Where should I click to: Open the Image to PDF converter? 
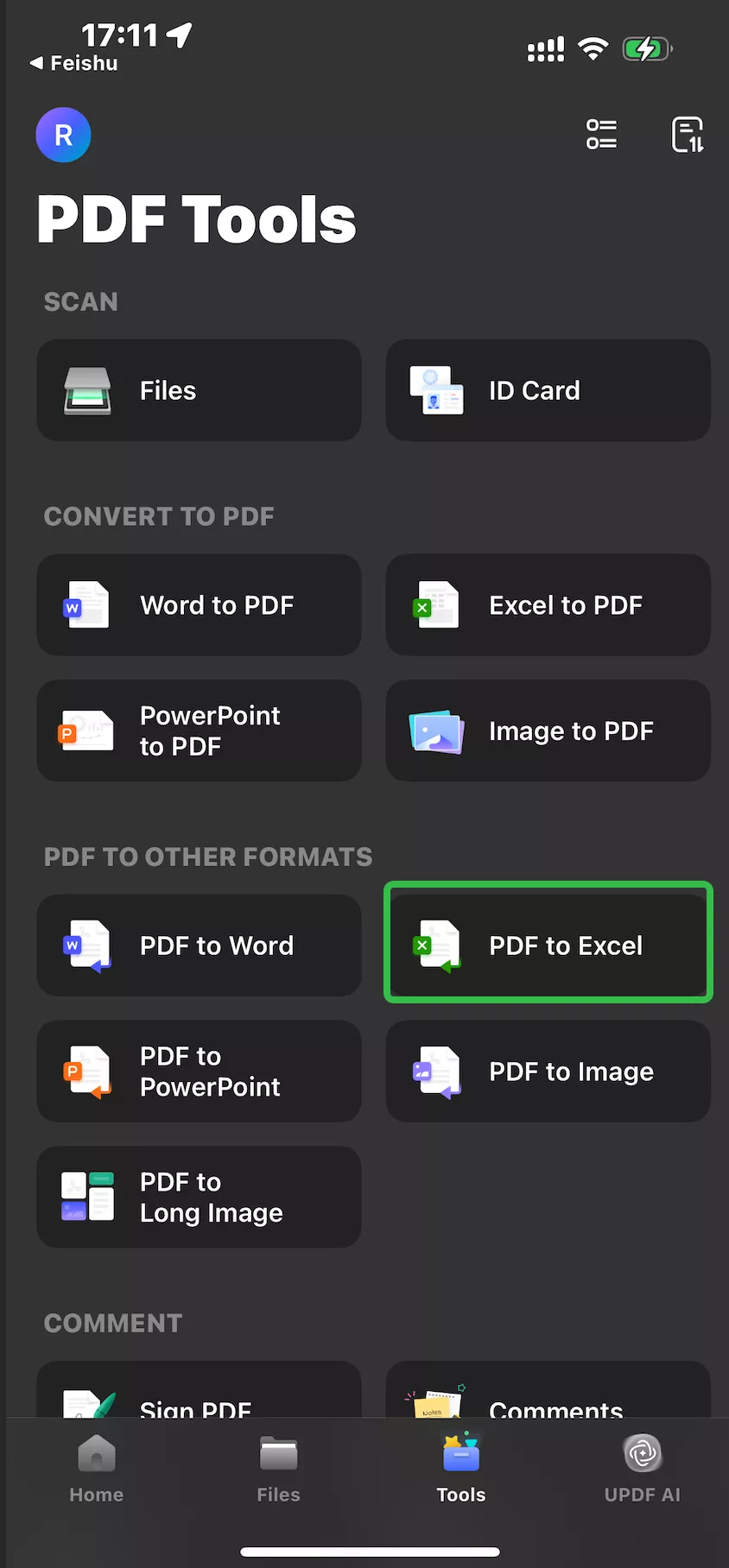(548, 730)
